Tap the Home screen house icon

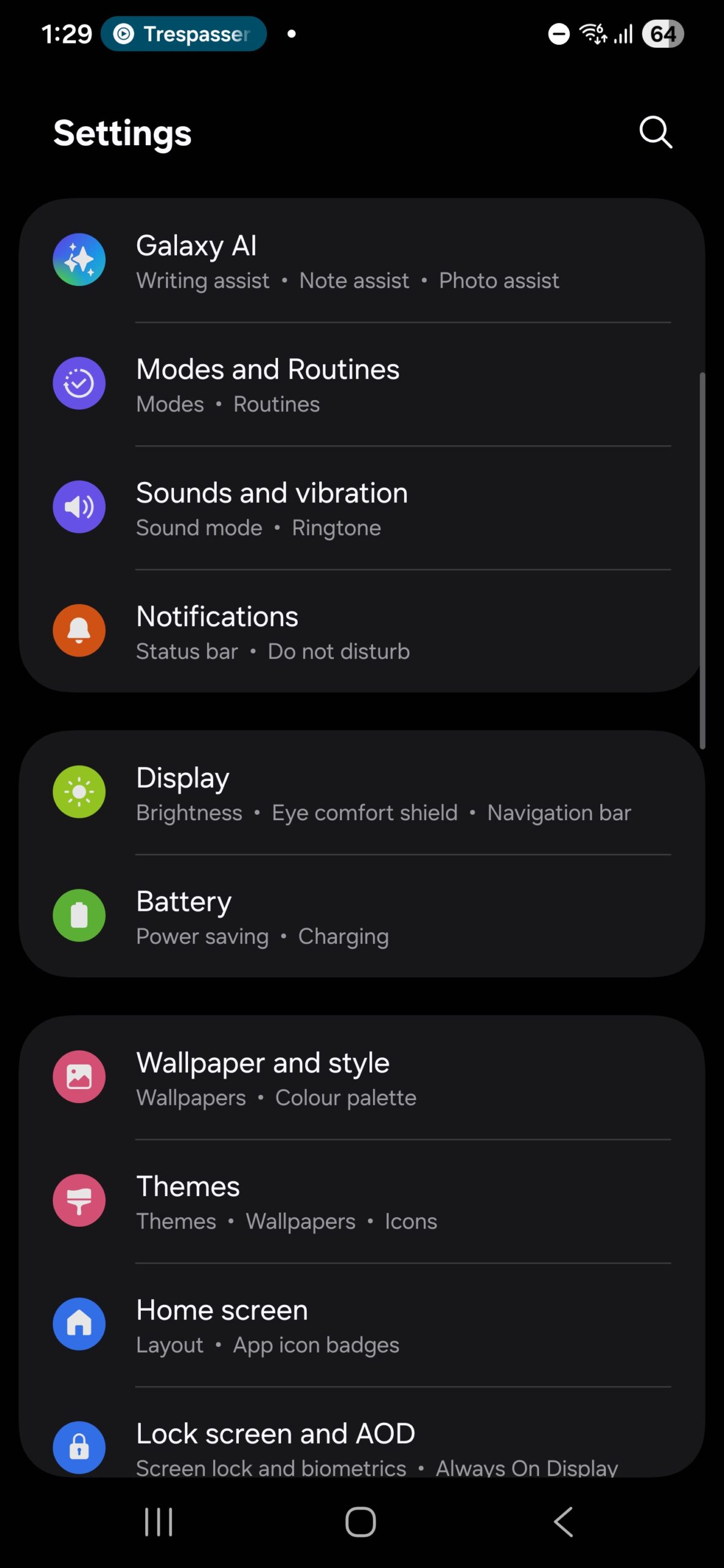click(x=79, y=1324)
